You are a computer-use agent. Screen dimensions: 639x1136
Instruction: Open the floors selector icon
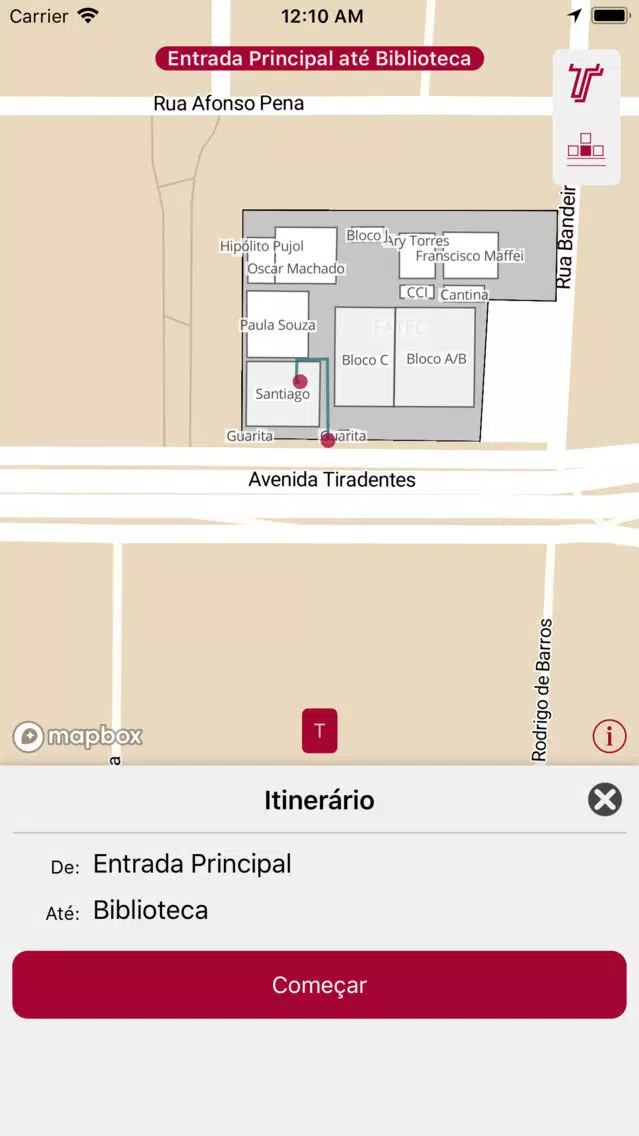586,150
